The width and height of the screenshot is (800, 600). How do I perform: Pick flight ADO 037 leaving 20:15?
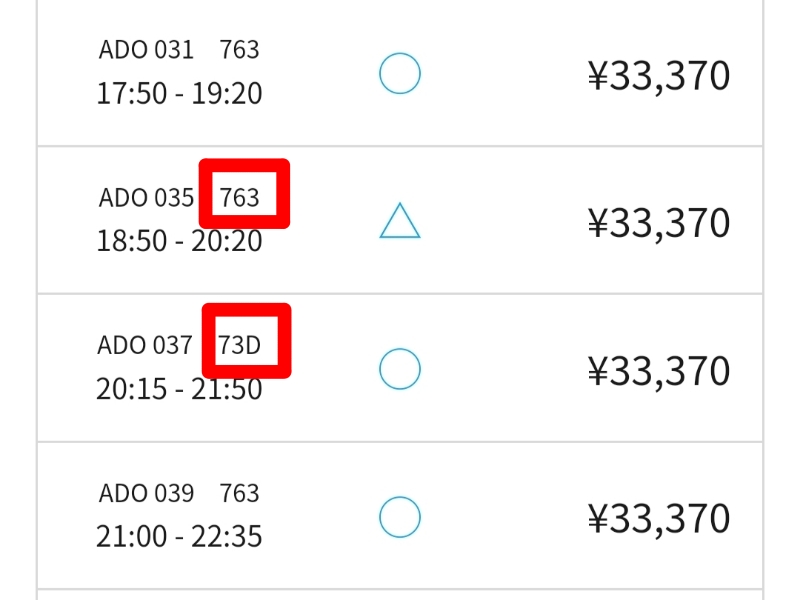coord(399,369)
